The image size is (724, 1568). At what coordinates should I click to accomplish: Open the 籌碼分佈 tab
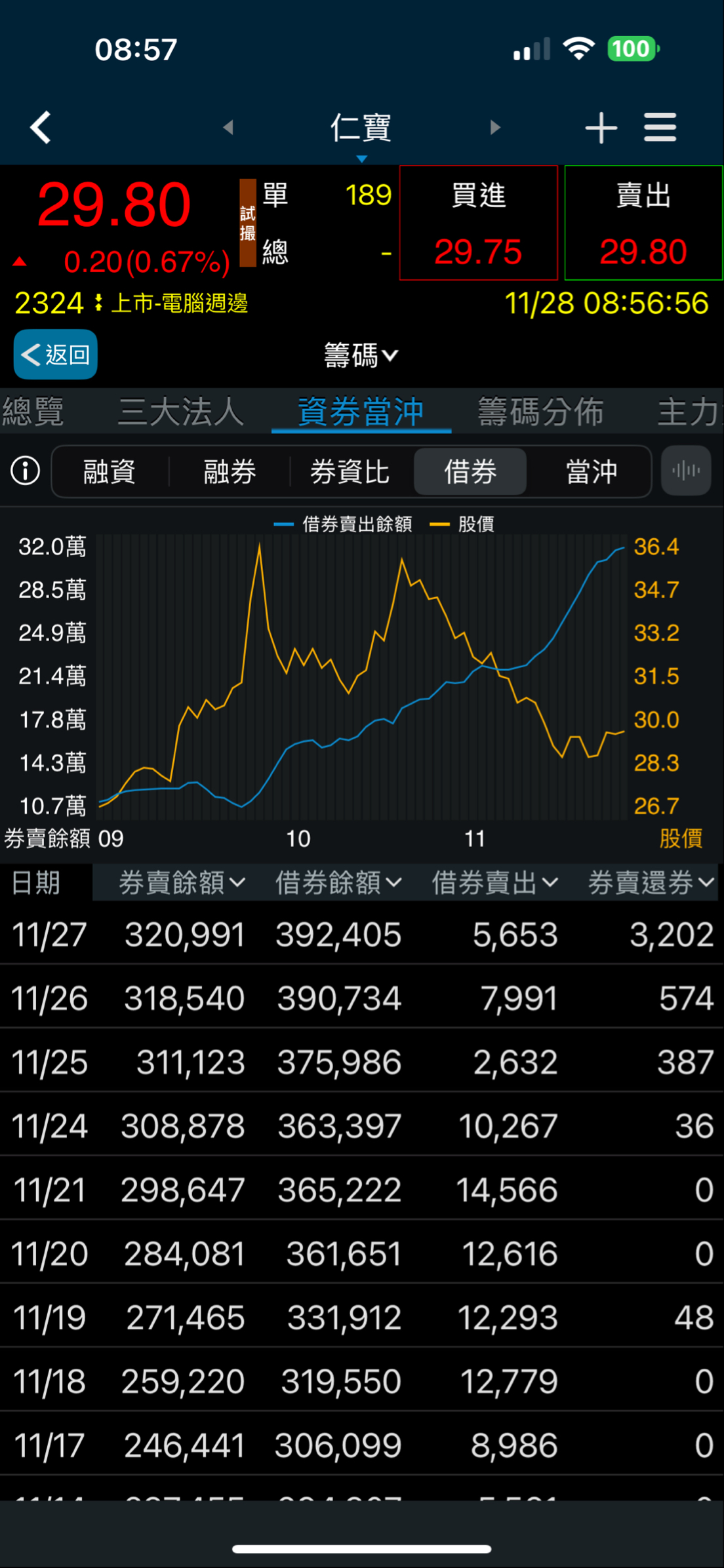[540, 412]
